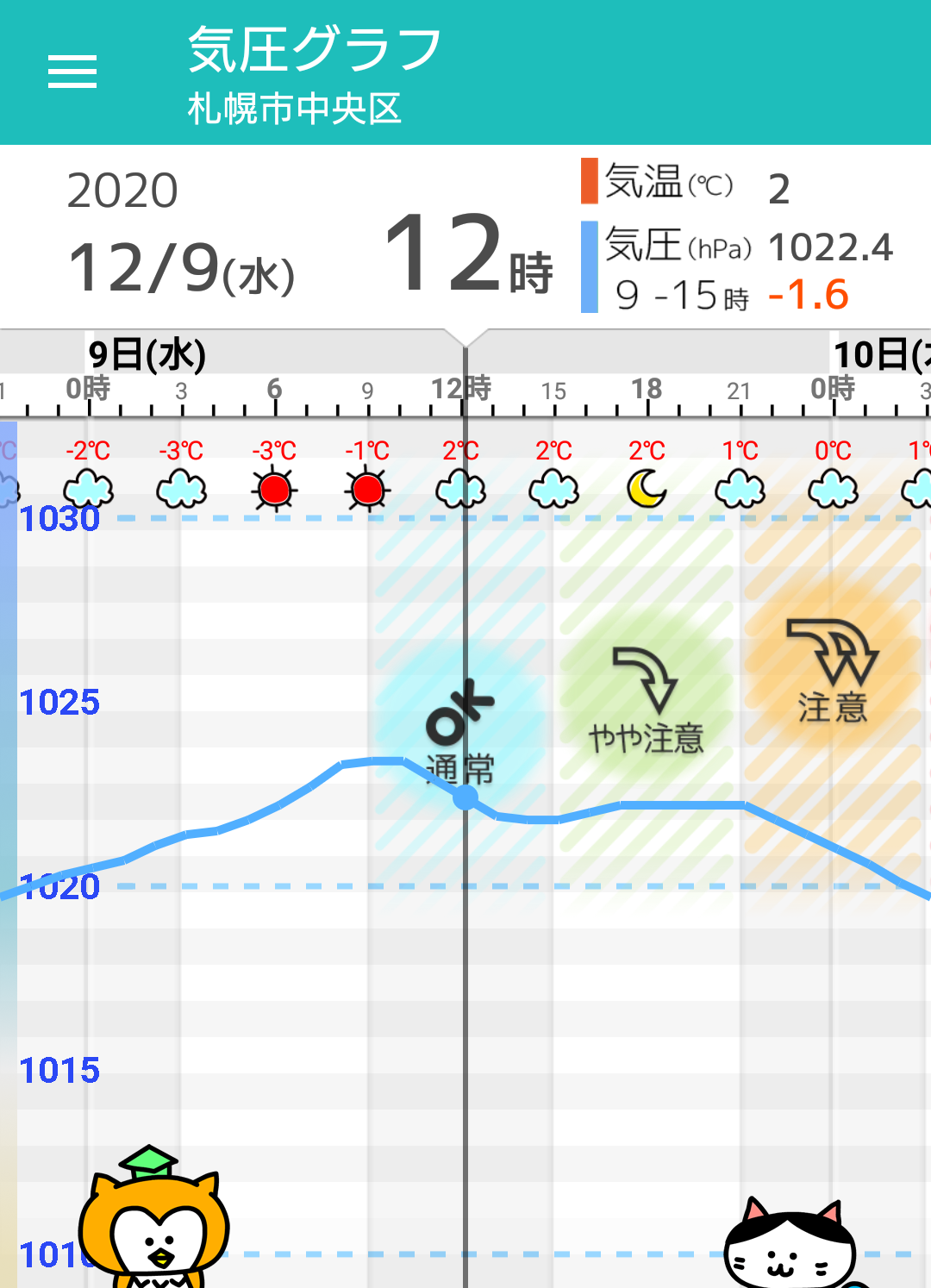Click the -3℃ temperature label at 6時
This screenshot has width=931, height=1288.
[274, 450]
